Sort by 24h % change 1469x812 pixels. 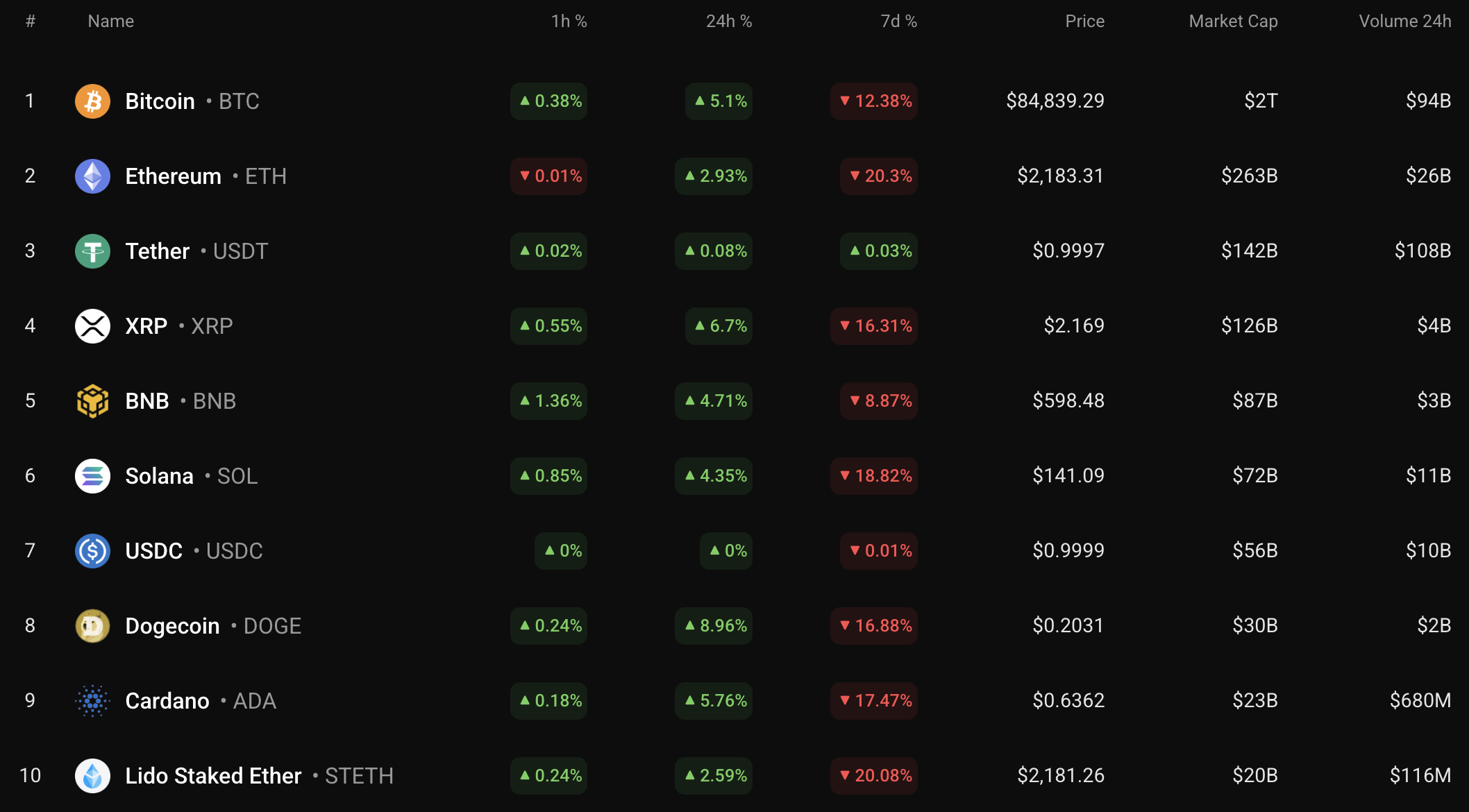coord(729,22)
